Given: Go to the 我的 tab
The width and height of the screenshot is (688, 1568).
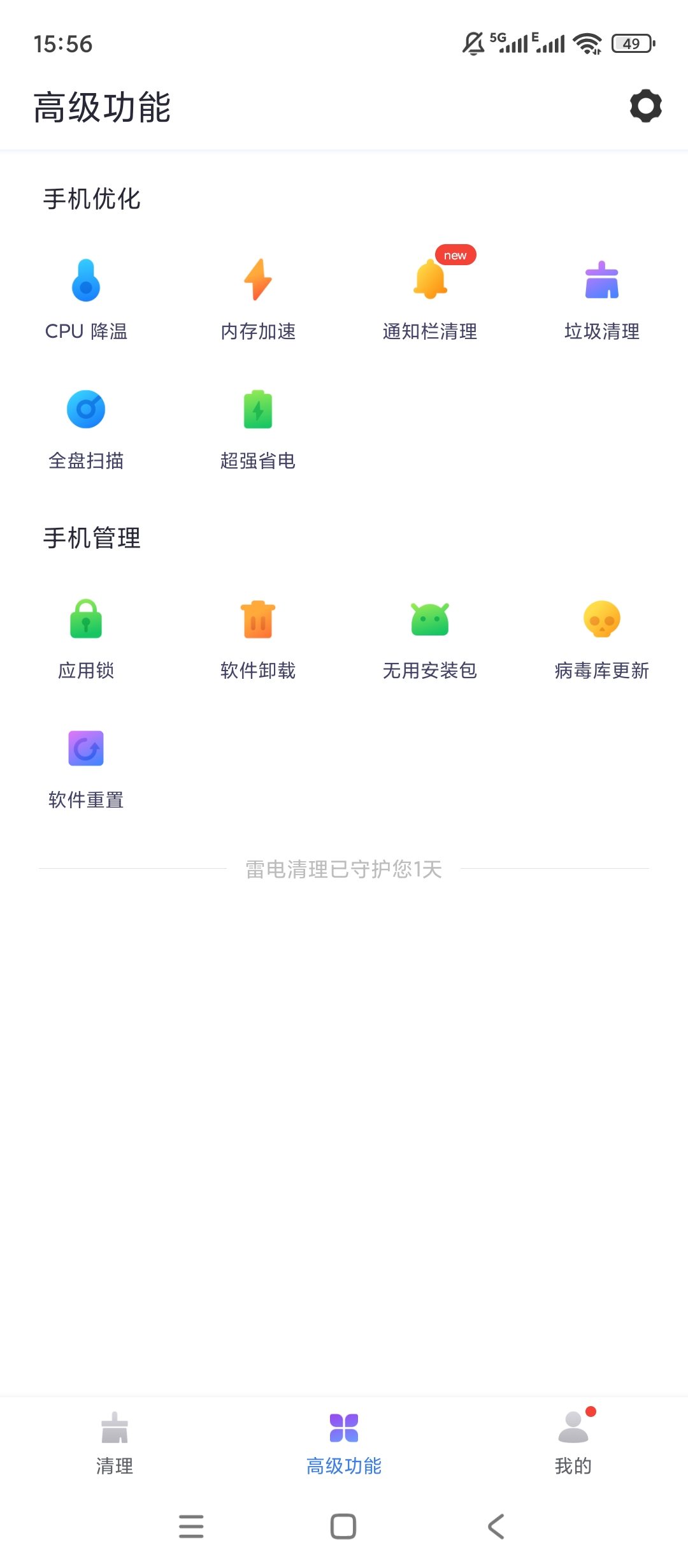Looking at the screenshot, I should [573, 1443].
